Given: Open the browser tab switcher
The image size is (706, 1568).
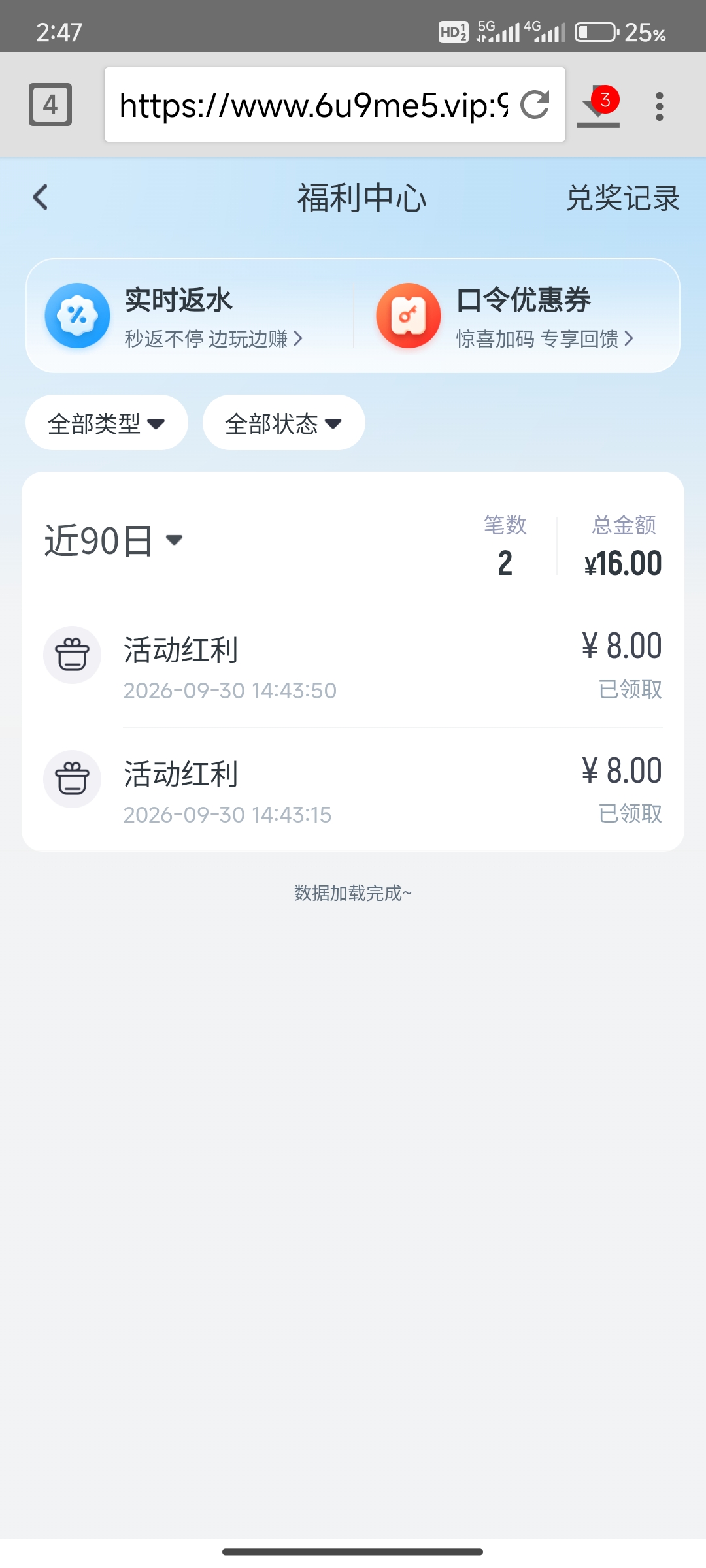Looking at the screenshot, I should (50, 105).
